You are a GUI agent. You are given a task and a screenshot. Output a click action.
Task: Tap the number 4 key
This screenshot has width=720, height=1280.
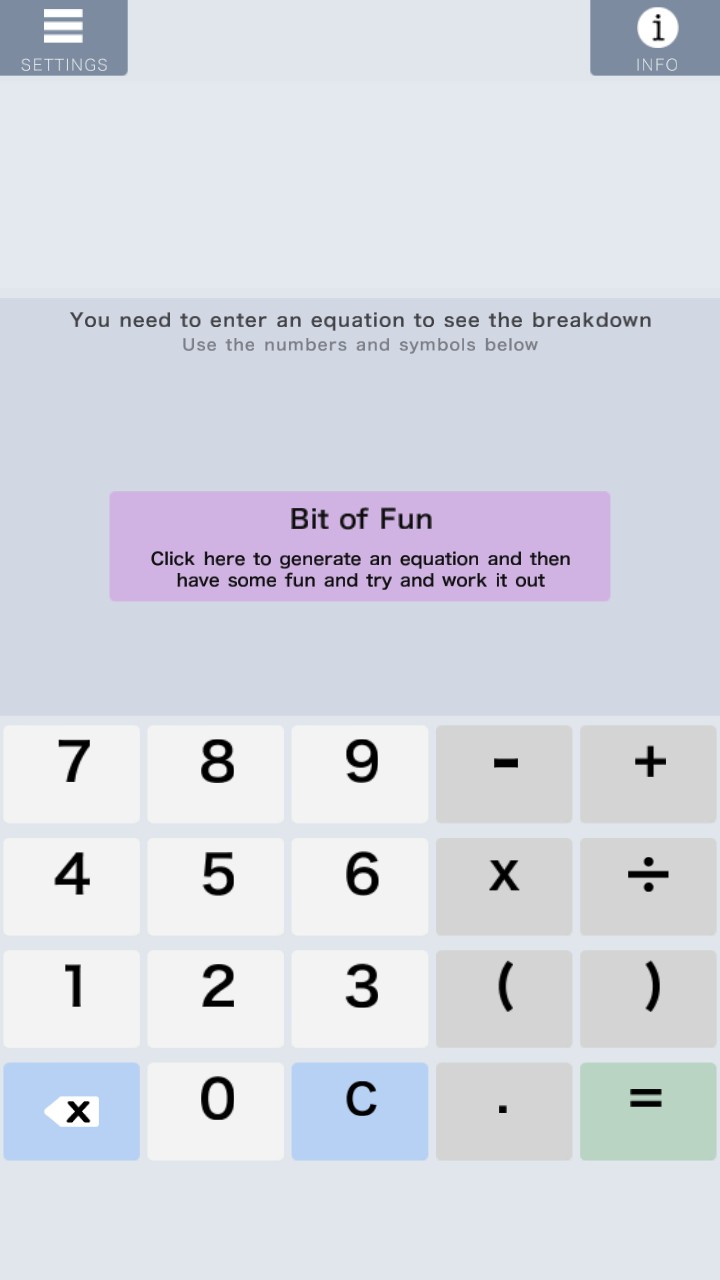tap(72, 886)
